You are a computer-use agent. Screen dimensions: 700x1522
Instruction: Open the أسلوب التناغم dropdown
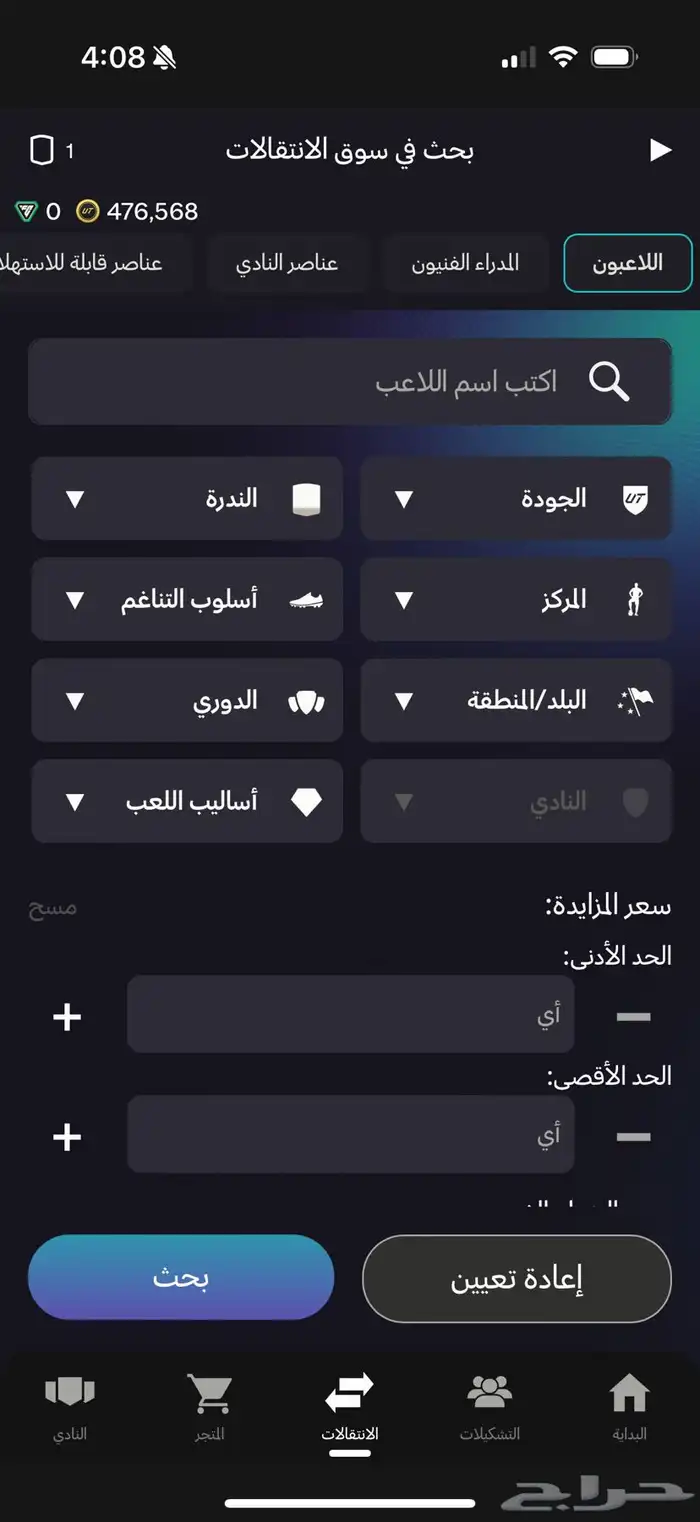tap(187, 600)
